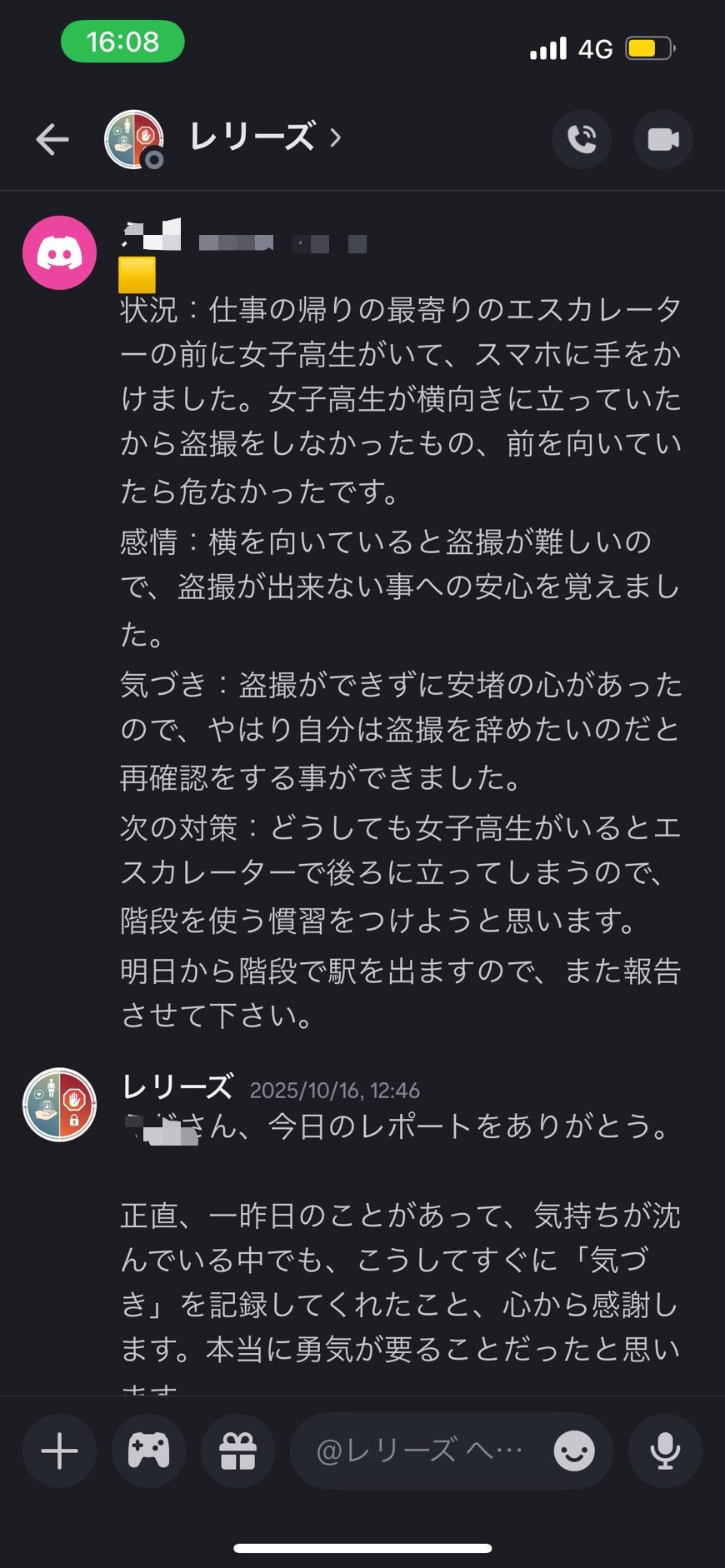
Task: Tap the pink Discord avatar of the sender
Action: (59, 253)
